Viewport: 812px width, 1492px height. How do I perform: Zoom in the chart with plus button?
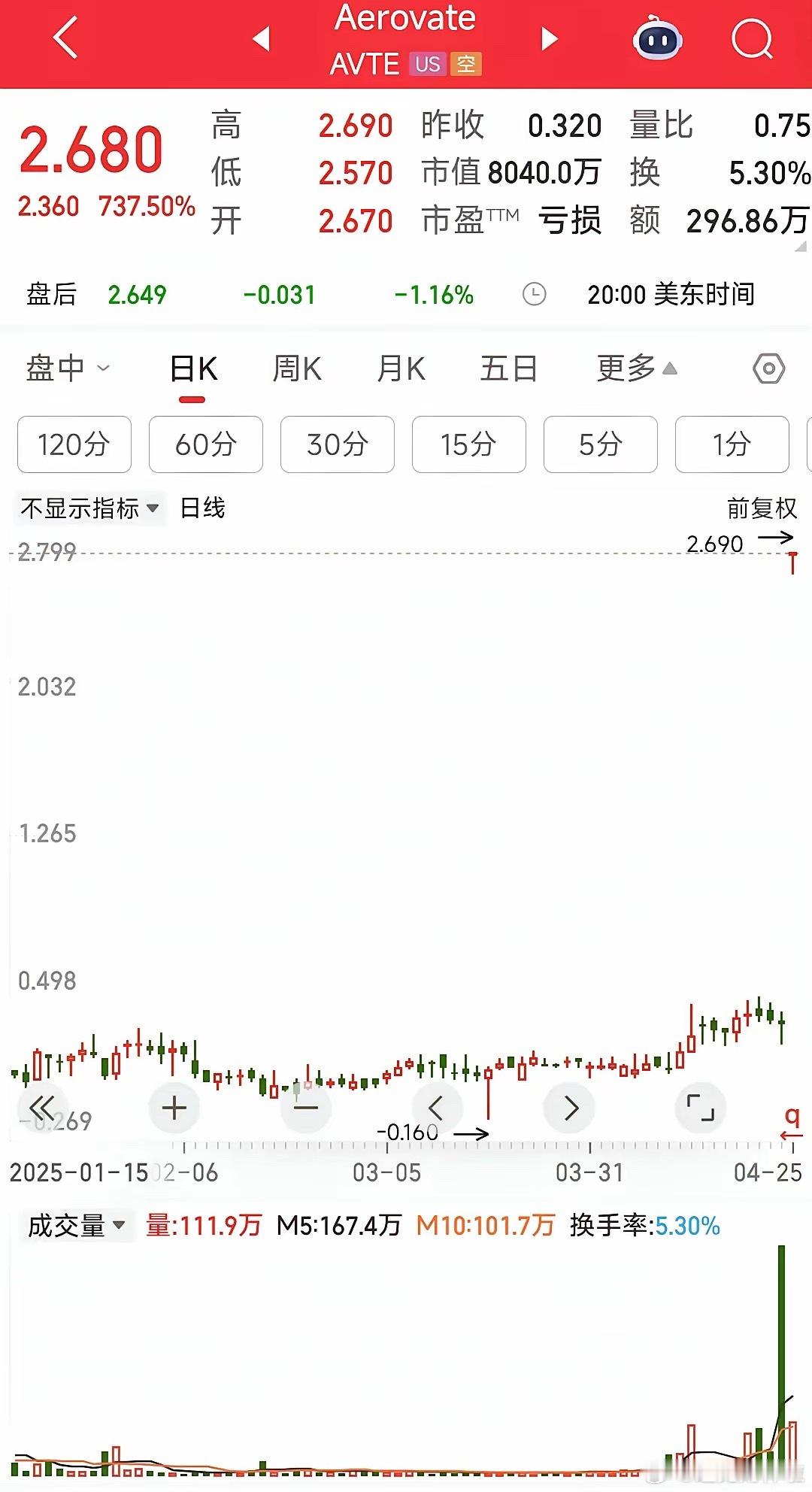tap(174, 1108)
